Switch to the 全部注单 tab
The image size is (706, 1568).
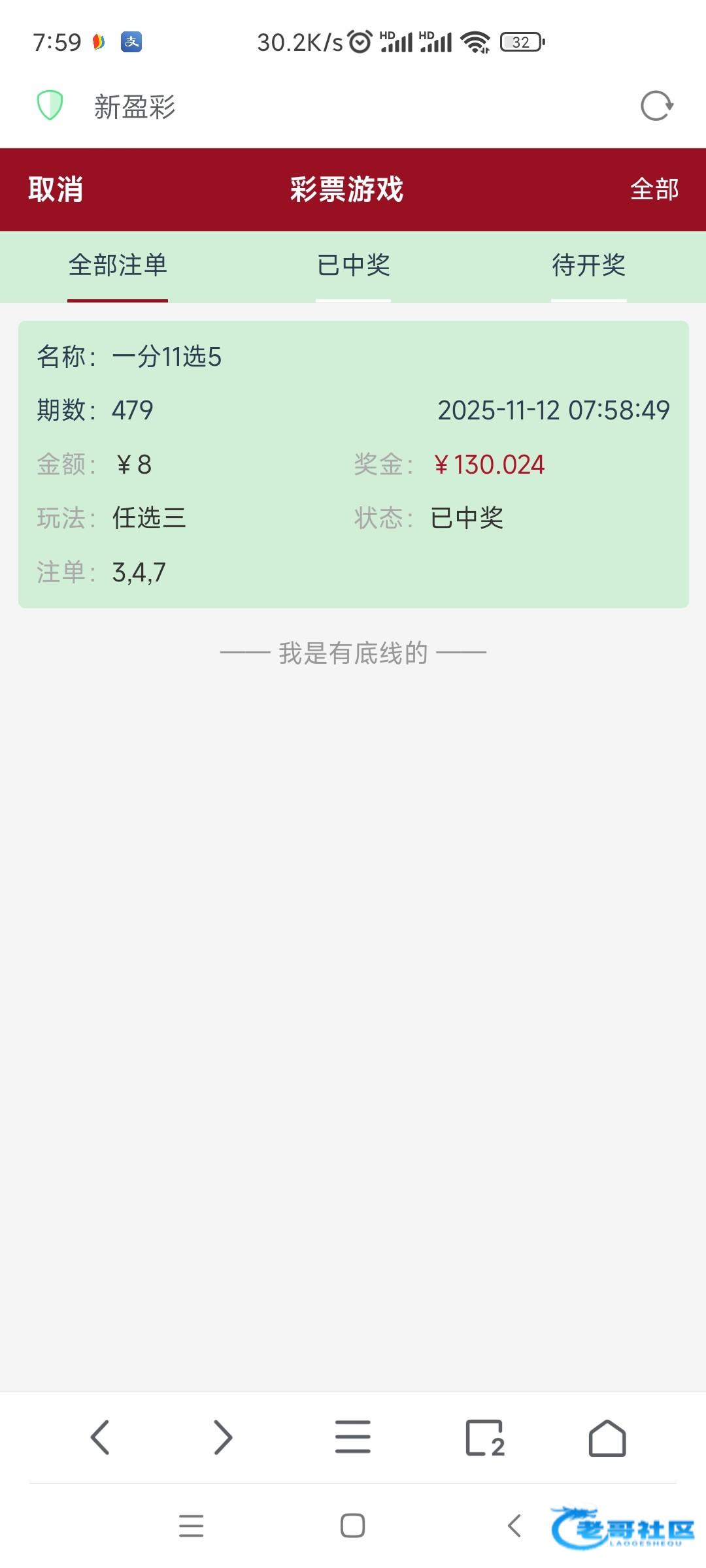118,266
